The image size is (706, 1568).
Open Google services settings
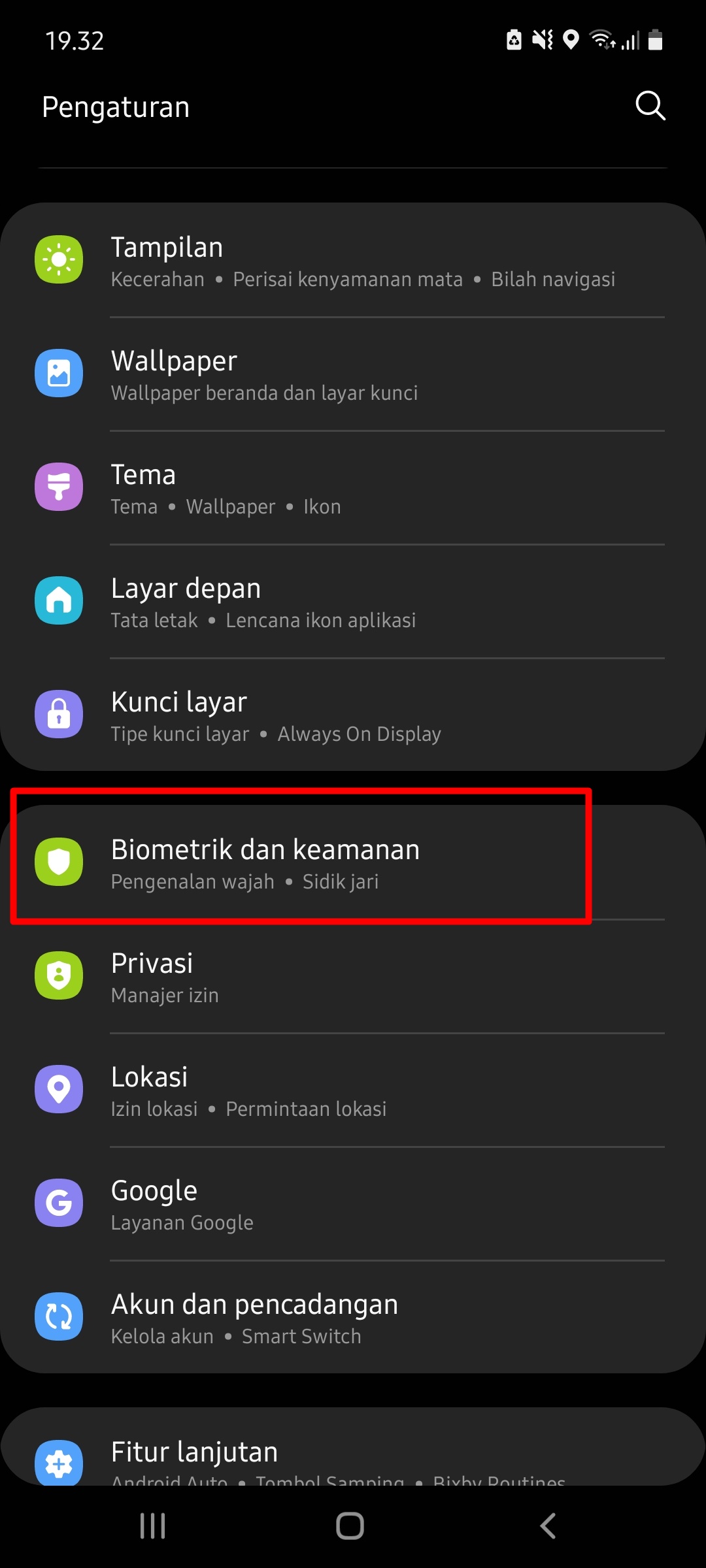tap(353, 1203)
